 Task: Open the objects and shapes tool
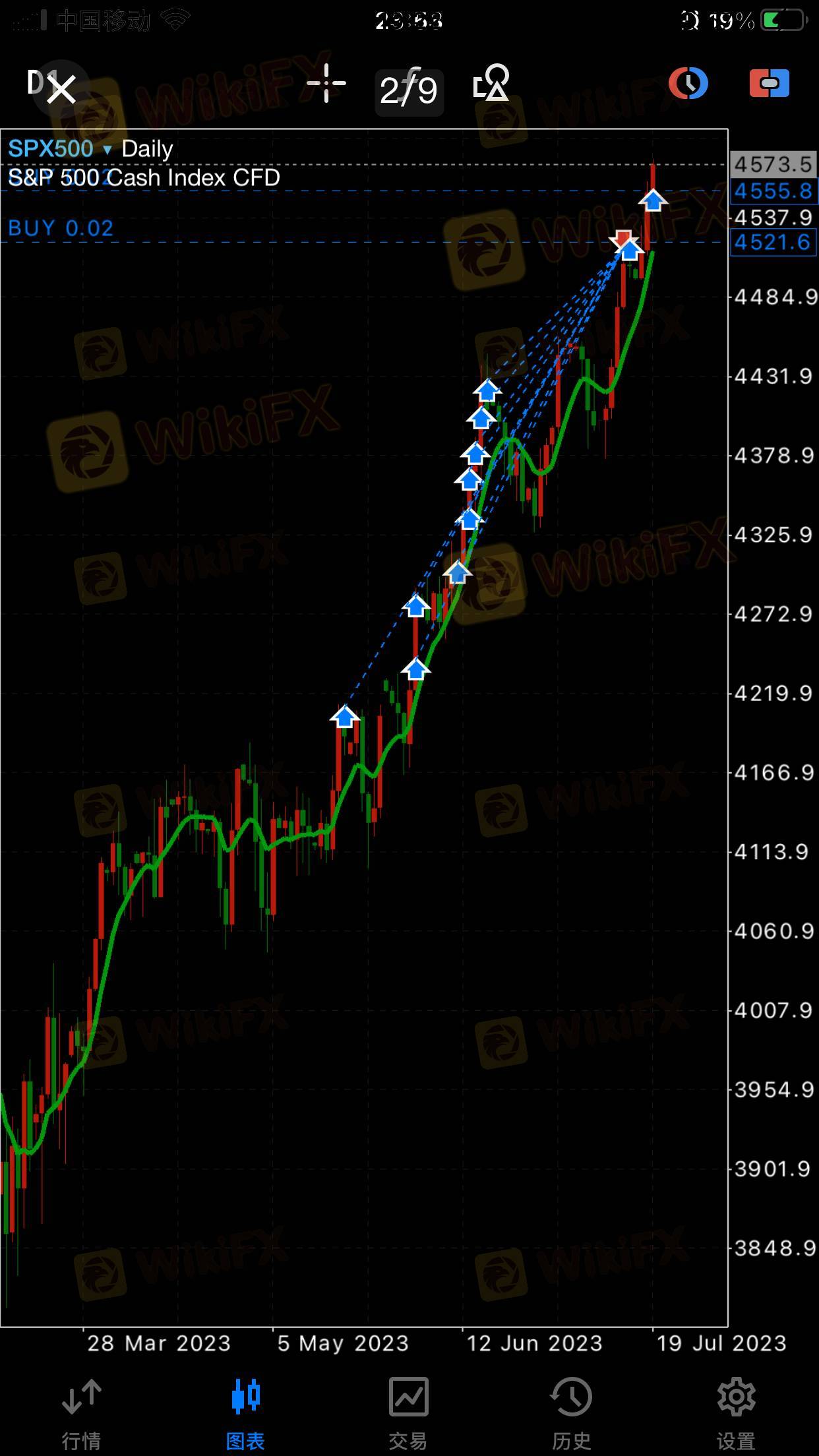click(491, 84)
